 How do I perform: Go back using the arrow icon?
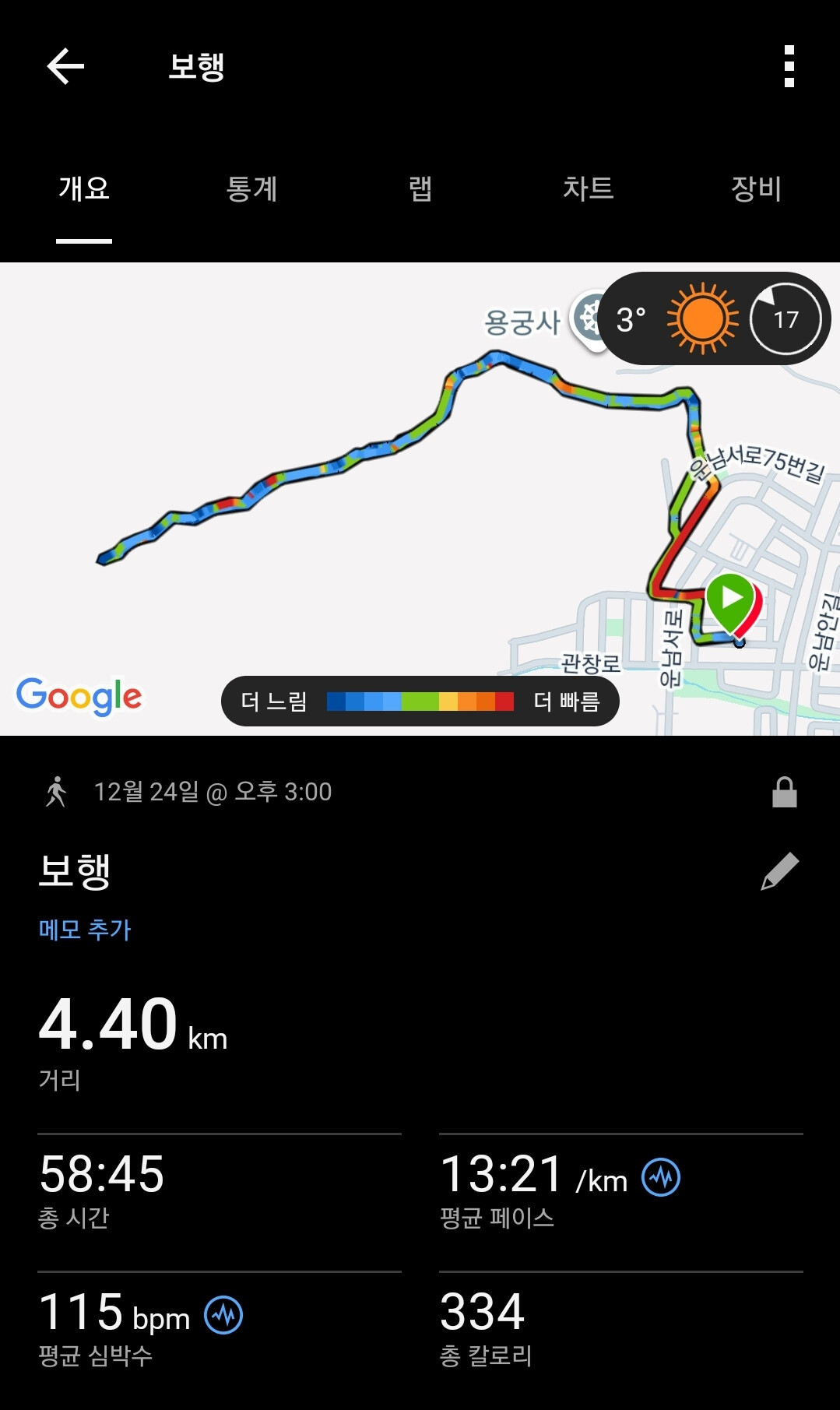(65, 66)
